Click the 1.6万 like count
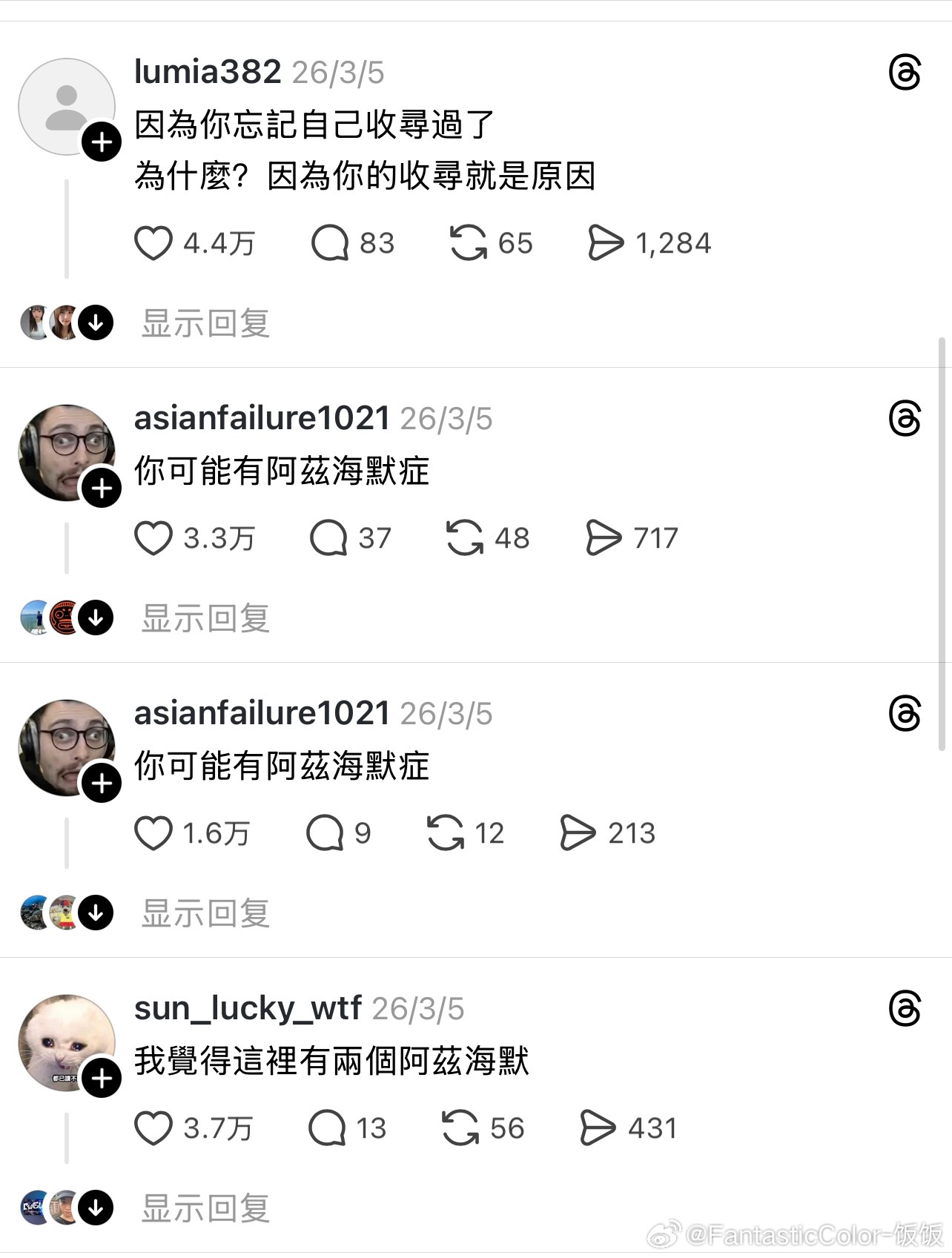The height and width of the screenshot is (1258, 952). [x=214, y=832]
